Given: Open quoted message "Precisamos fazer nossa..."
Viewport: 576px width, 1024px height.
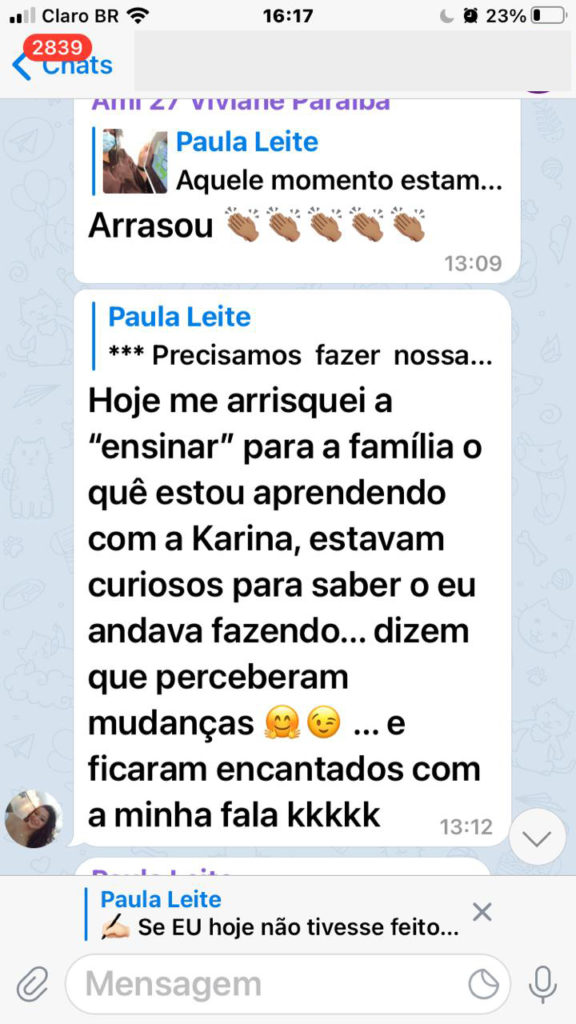Looking at the screenshot, I should [x=298, y=336].
